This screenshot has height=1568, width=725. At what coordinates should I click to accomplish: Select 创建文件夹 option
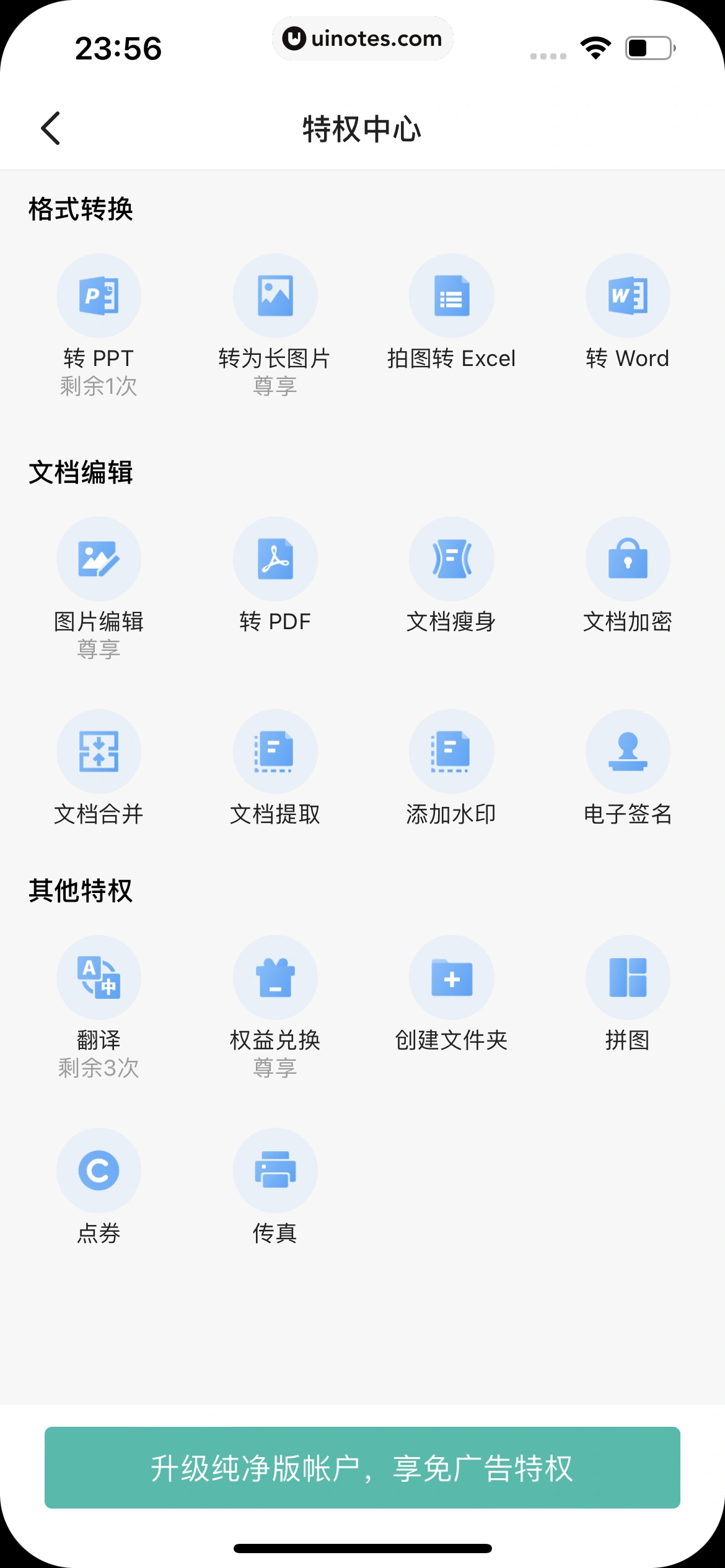452,978
